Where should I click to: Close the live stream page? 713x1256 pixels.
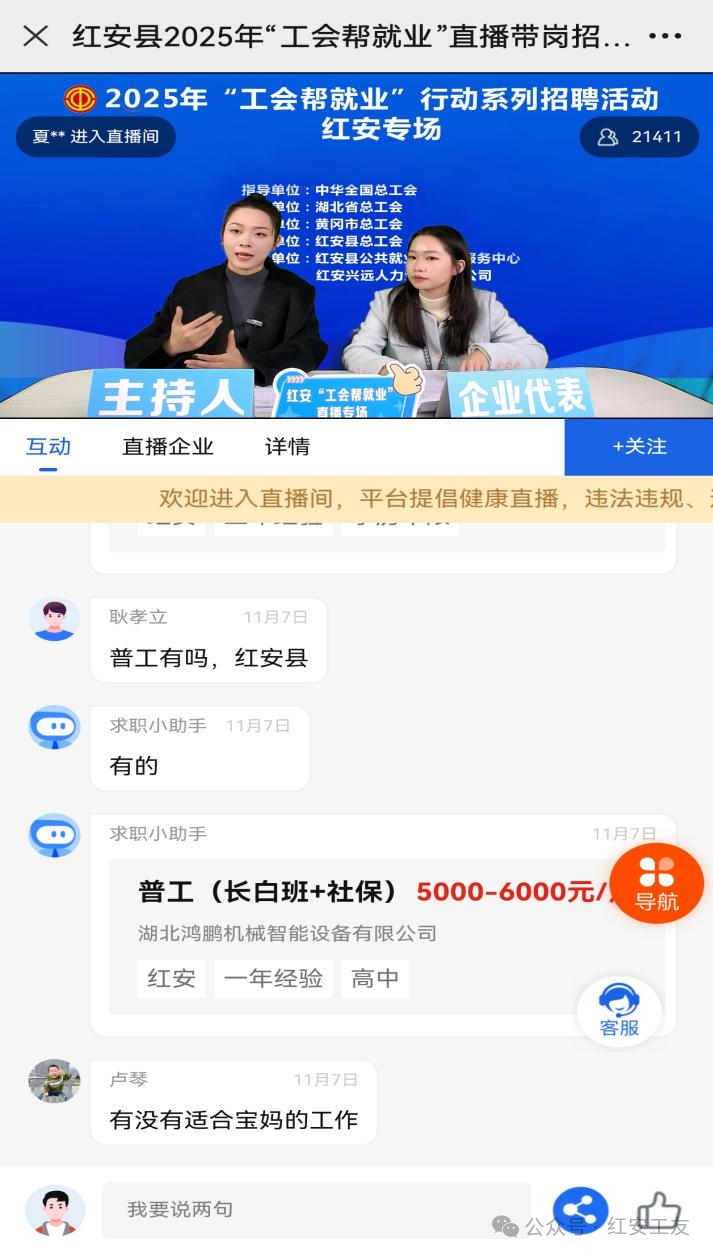coord(35,37)
